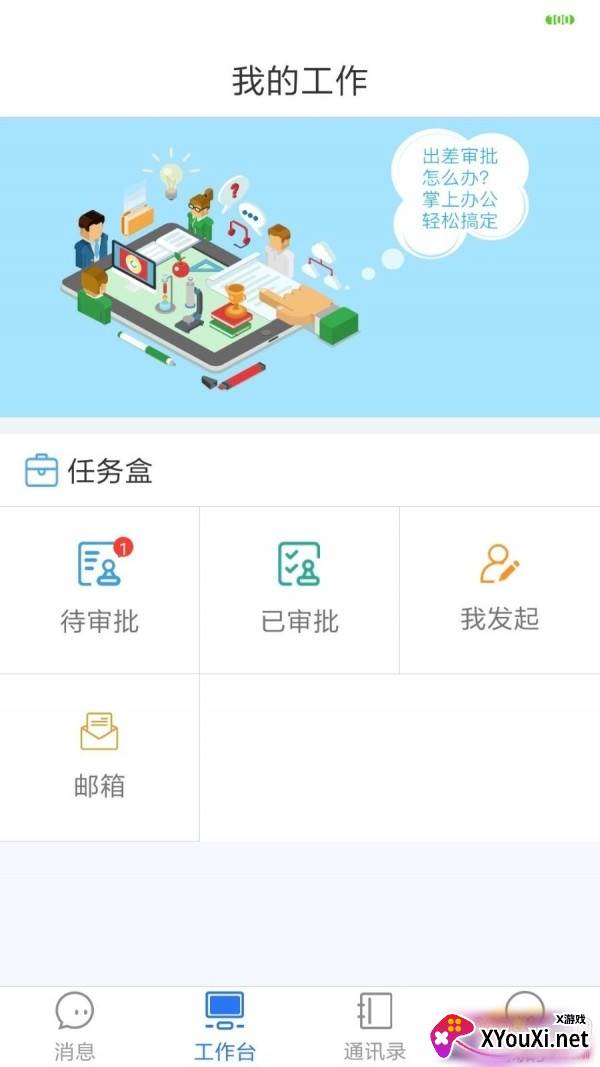Screen dimensions: 600x1067
Task: Go to the 通讯录 contacts tab
Action: click(x=375, y=1026)
